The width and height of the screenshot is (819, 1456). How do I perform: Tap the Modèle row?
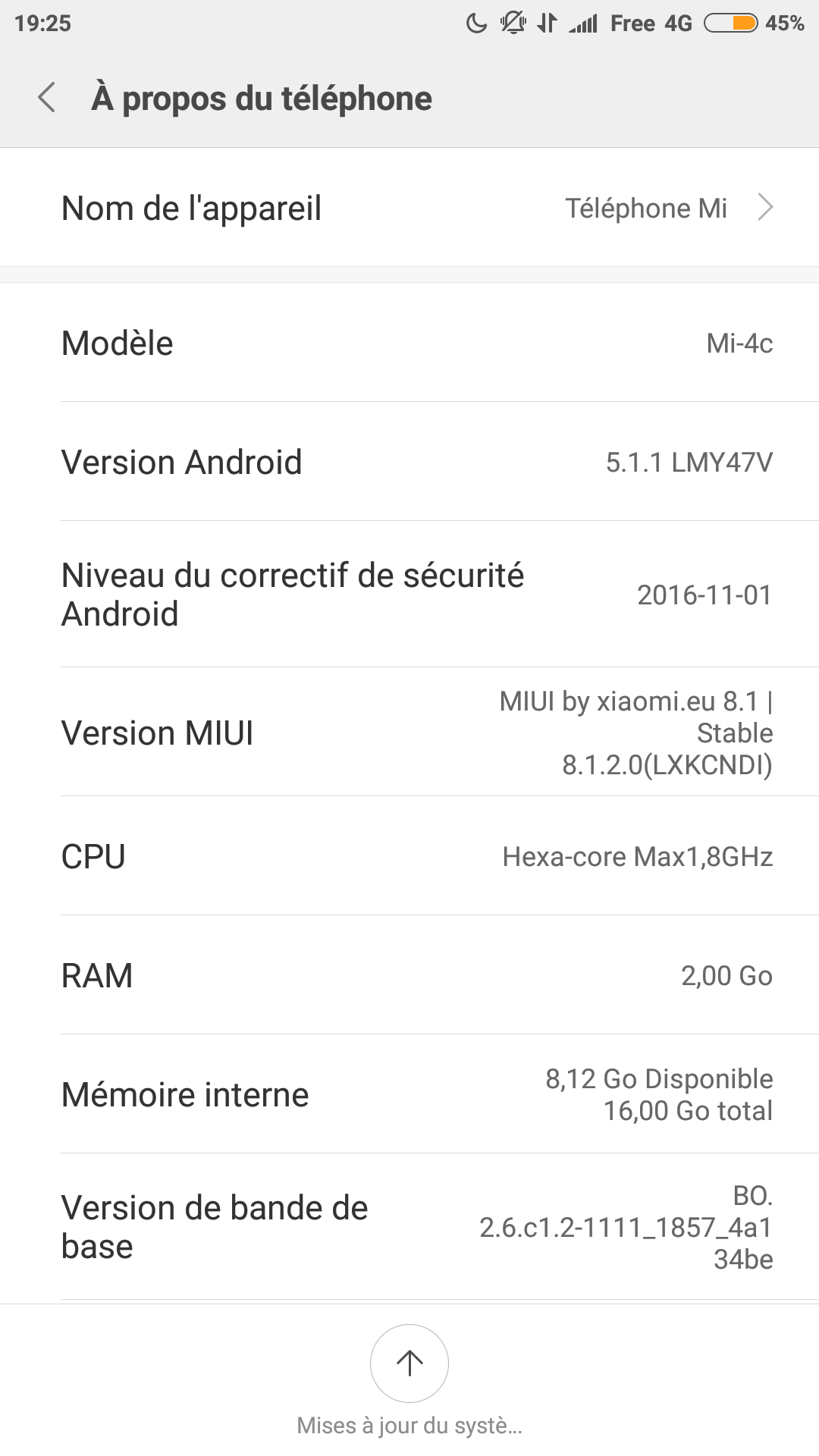pos(409,343)
